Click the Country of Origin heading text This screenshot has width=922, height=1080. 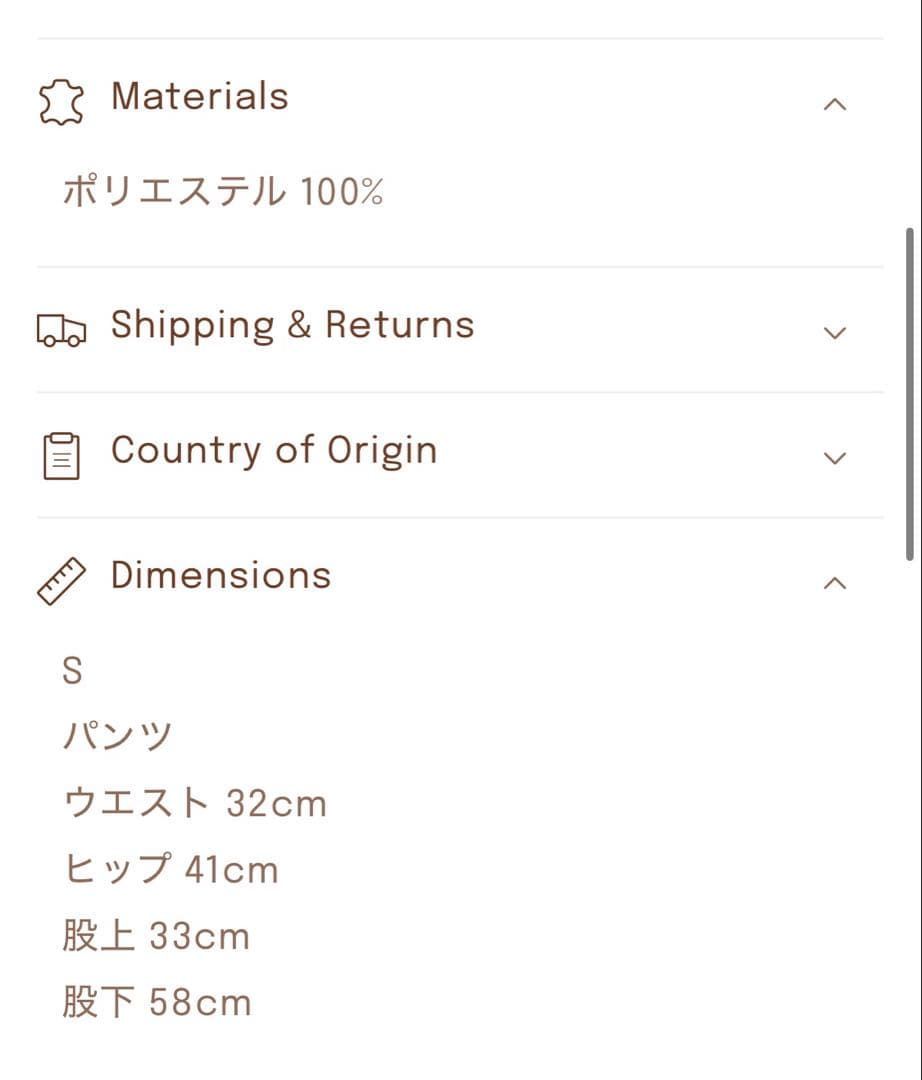(x=274, y=450)
